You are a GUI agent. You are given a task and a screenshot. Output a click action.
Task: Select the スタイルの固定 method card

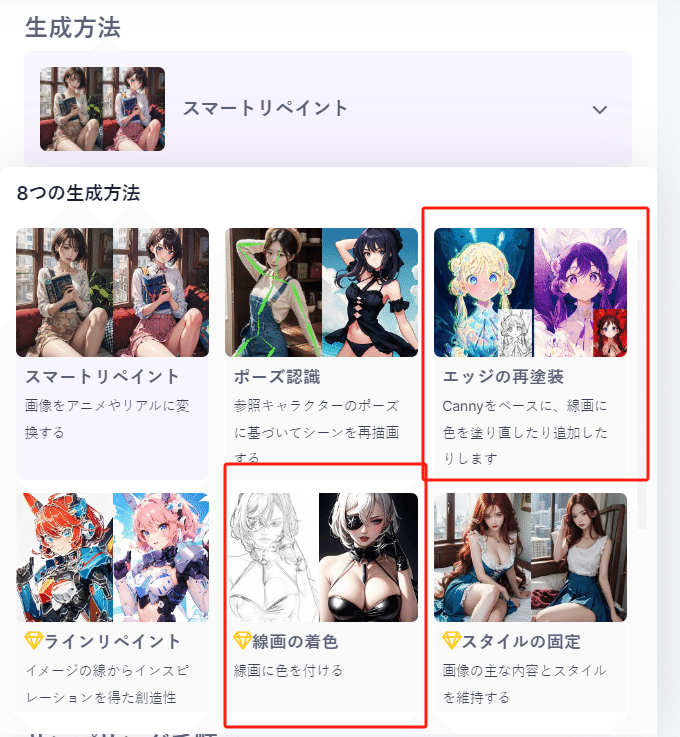530,598
